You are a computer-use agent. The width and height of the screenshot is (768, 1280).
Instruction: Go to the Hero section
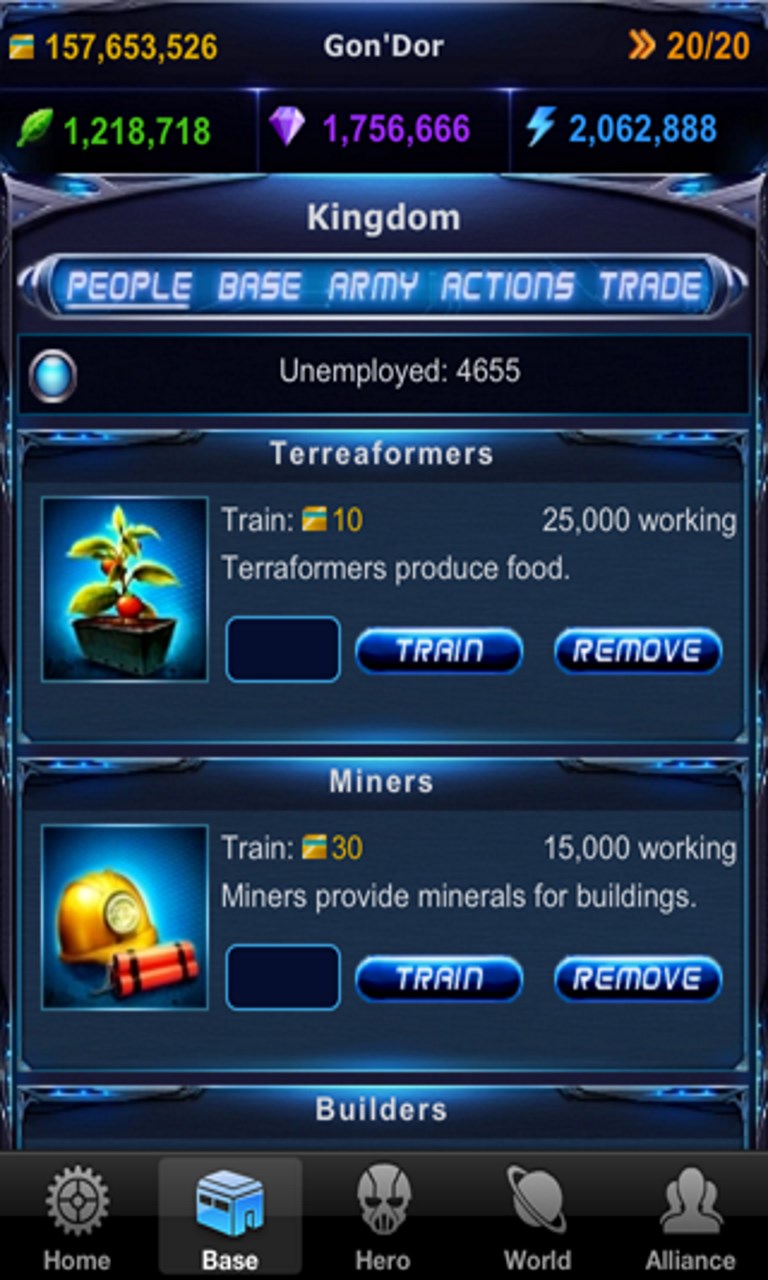(383, 1217)
